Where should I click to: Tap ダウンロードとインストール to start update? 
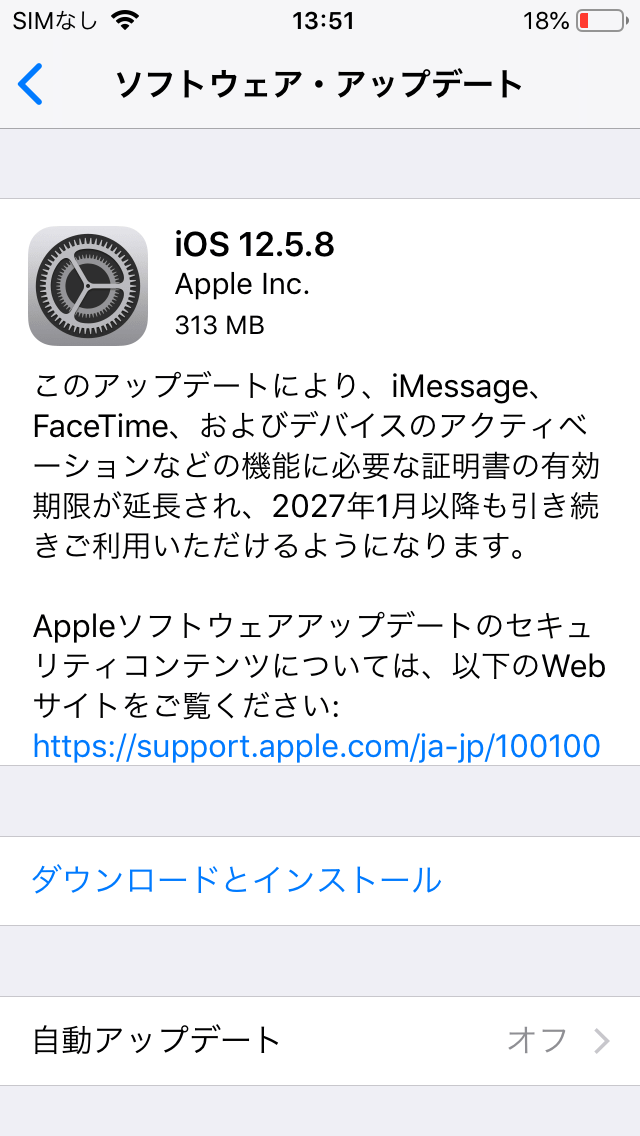pyautogui.click(x=236, y=880)
